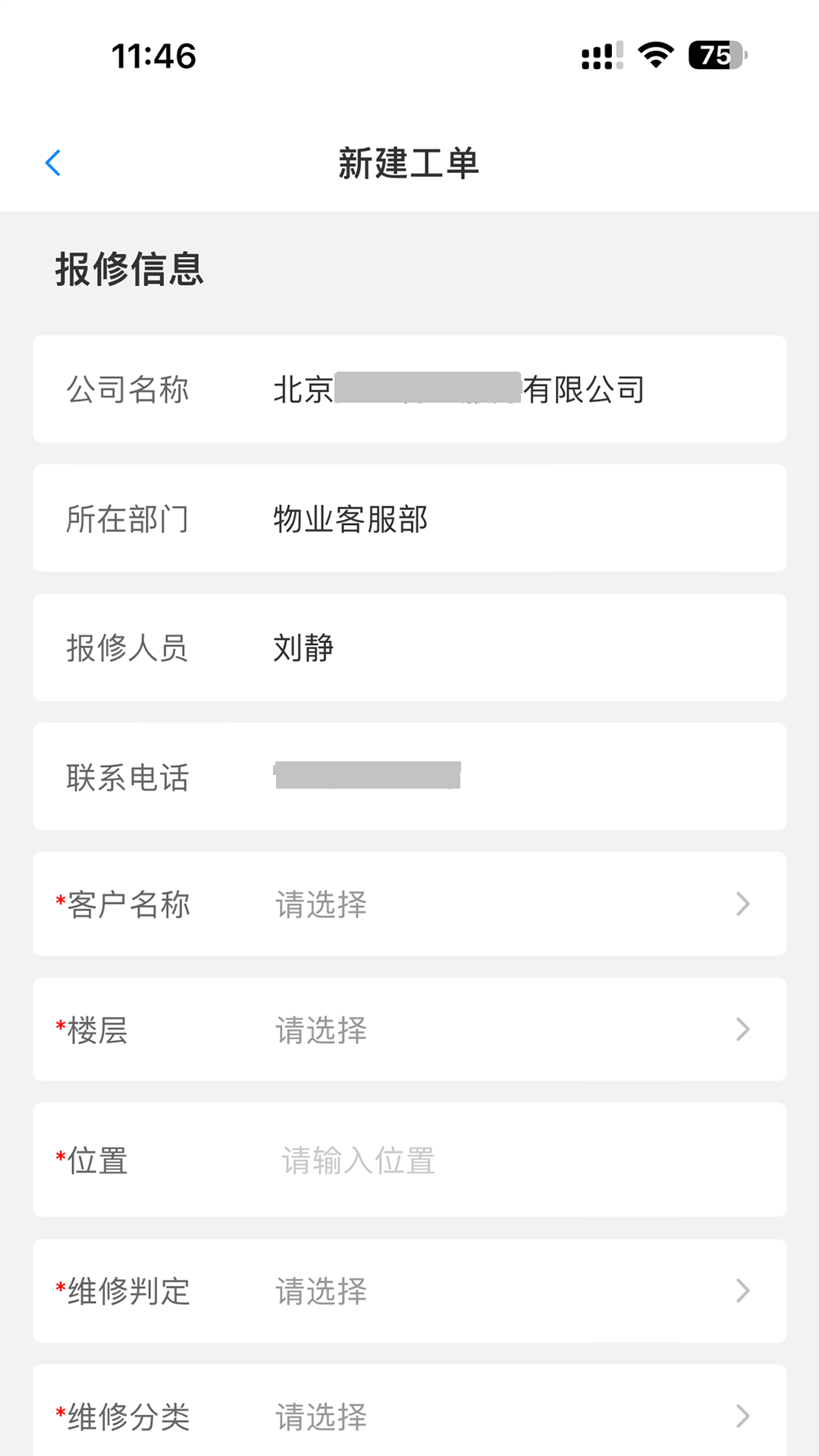The width and height of the screenshot is (819, 1456).
Task: Open the 客户名称 selector
Action: 409,904
